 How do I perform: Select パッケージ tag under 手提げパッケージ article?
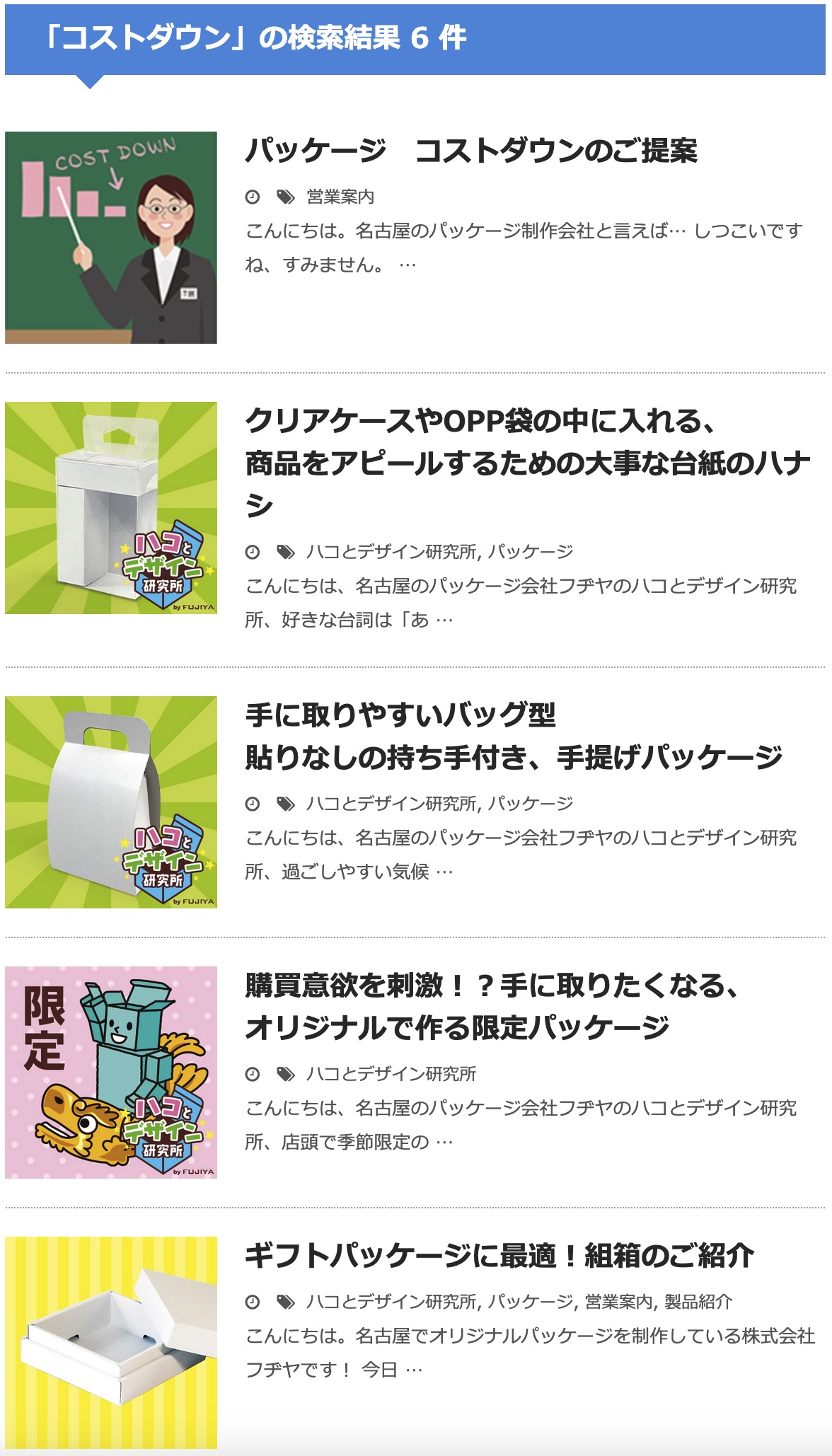coord(531,804)
